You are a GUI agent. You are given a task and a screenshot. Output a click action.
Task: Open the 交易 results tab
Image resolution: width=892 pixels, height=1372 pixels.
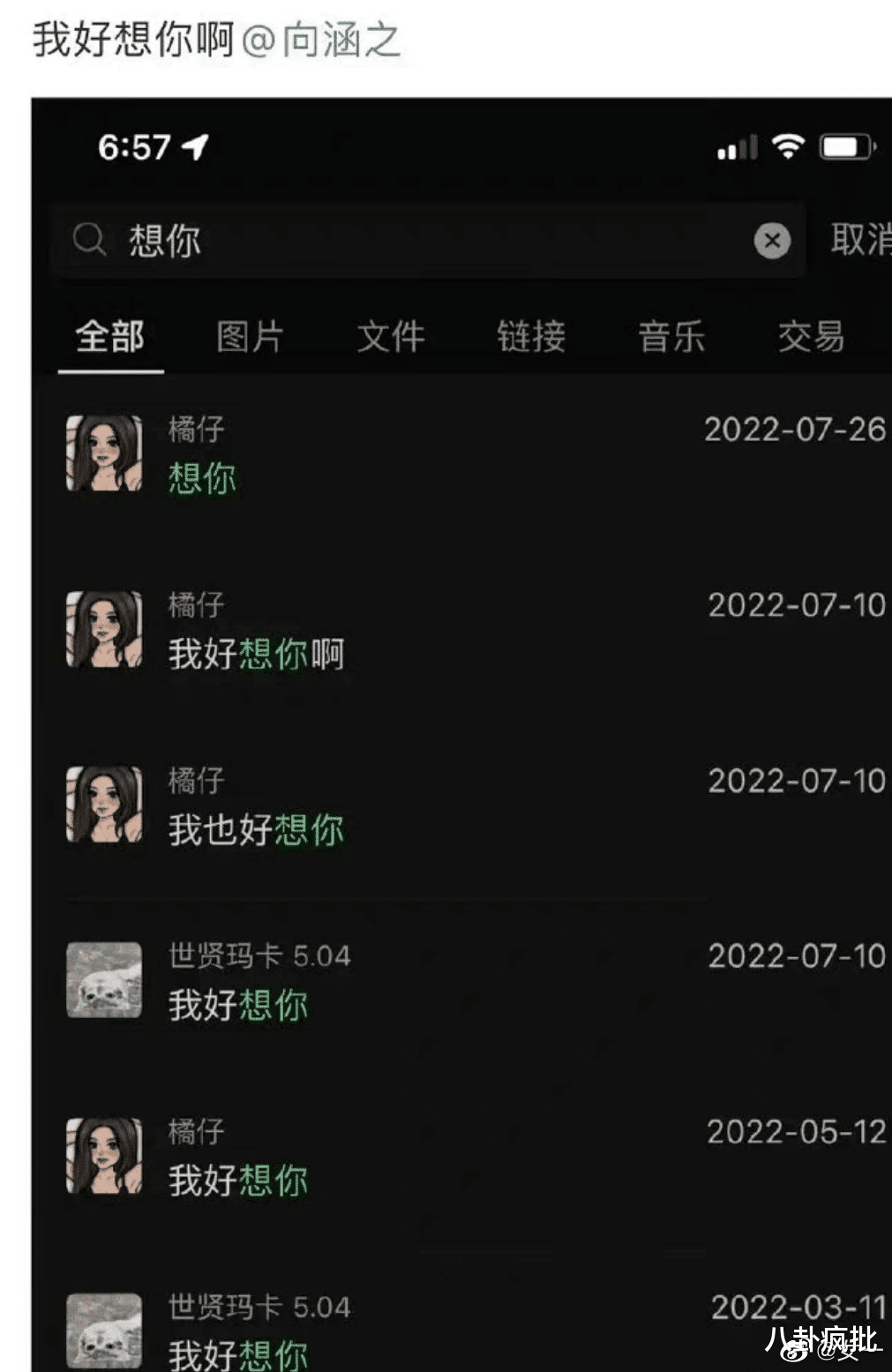coord(813,338)
